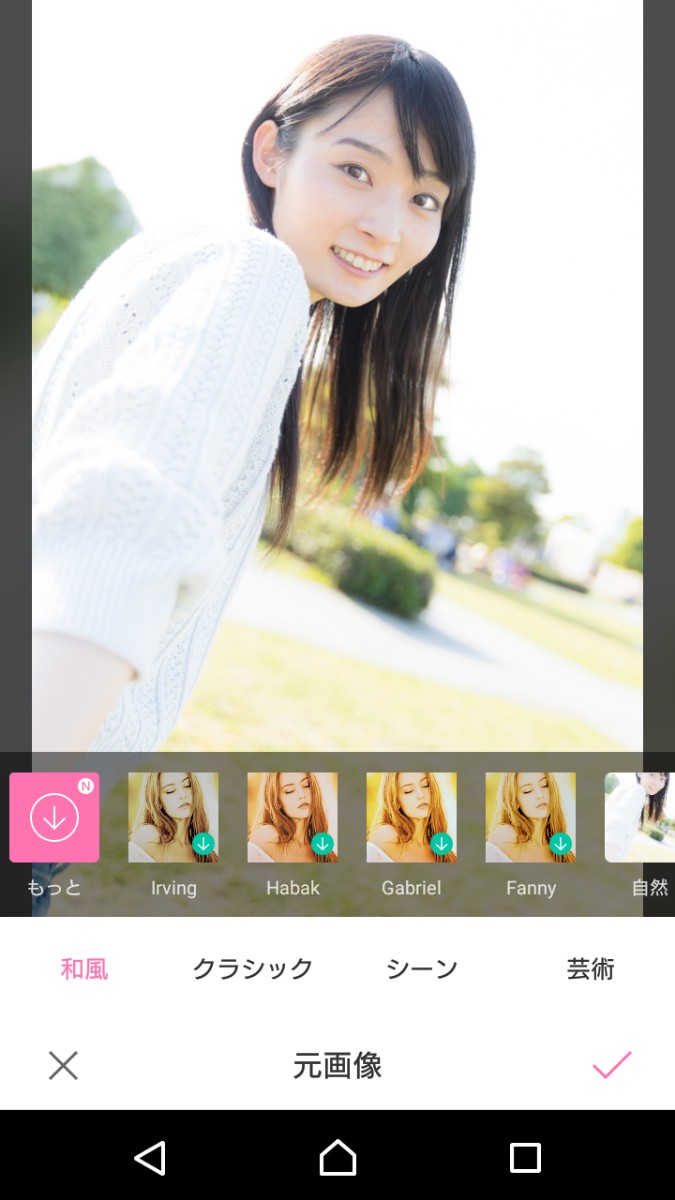Open the 芸術 filter category

[x=590, y=969]
